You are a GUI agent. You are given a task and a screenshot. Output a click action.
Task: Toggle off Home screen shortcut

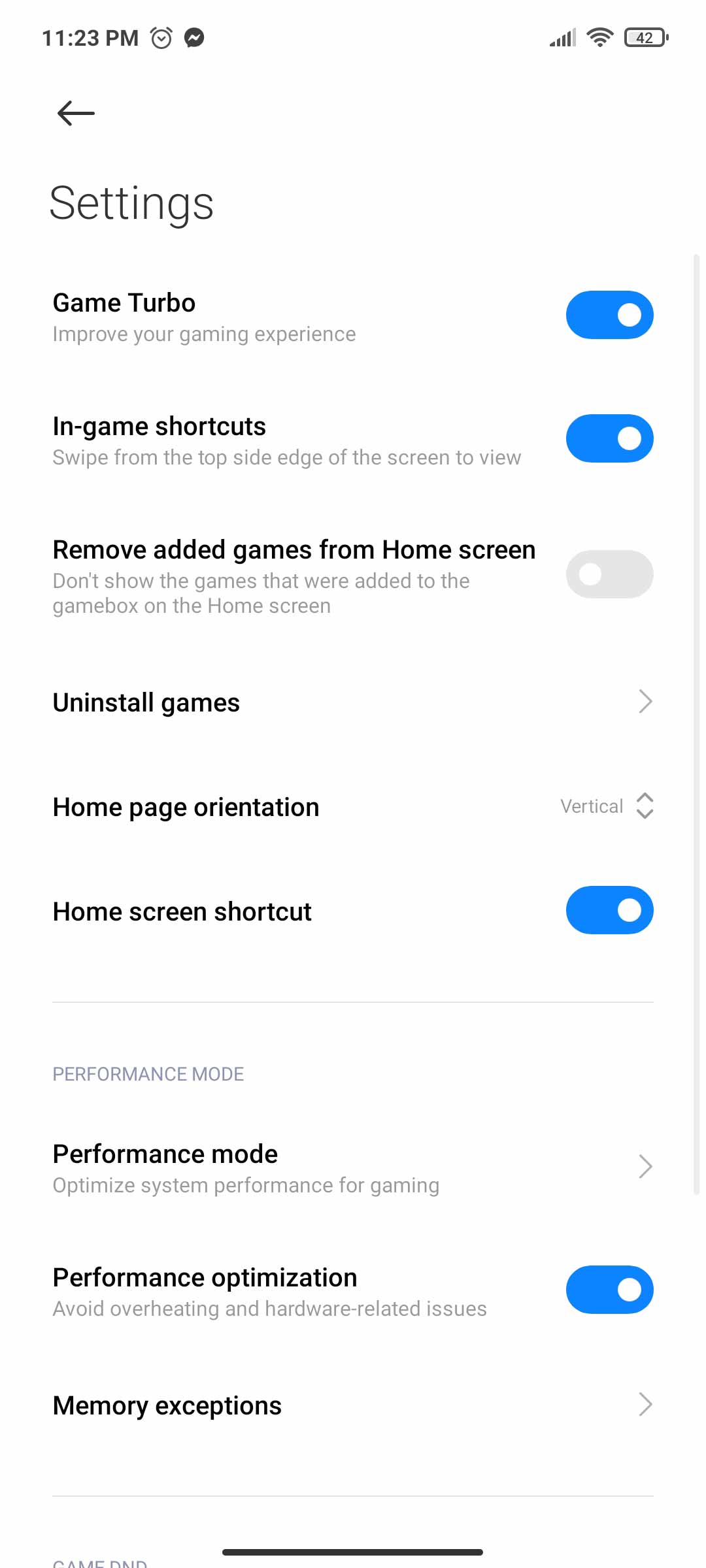click(x=609, y=910)
